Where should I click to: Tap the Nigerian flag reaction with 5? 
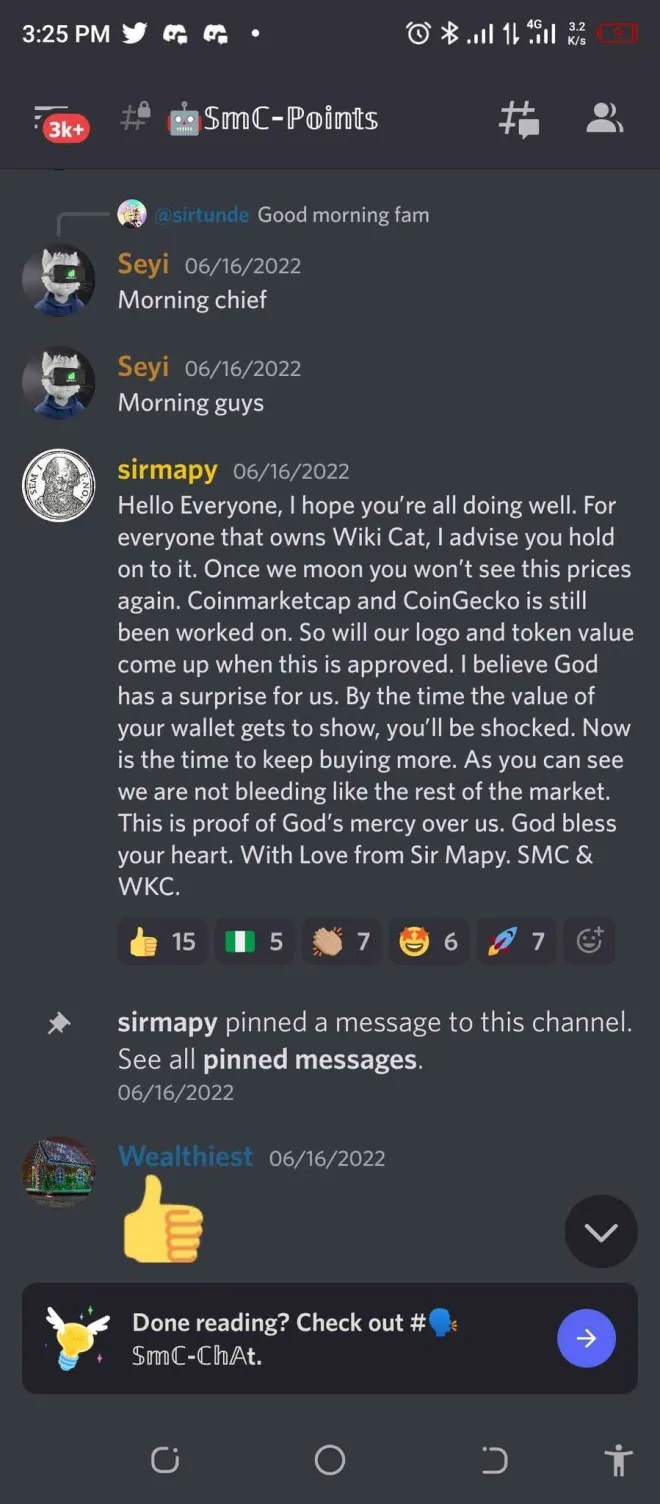pos(254,941)
